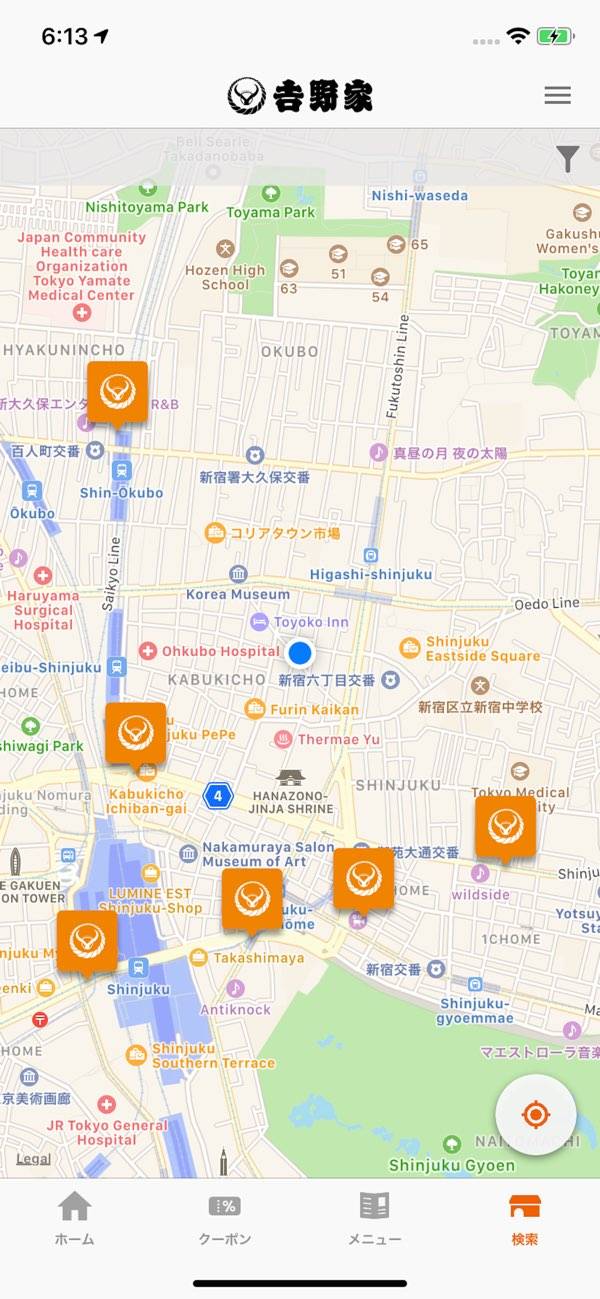Image resolution: width=600 pixels, height=1299 pixels.
Task: Switch to the ホーム tab
Action: tap(75, 1217)
